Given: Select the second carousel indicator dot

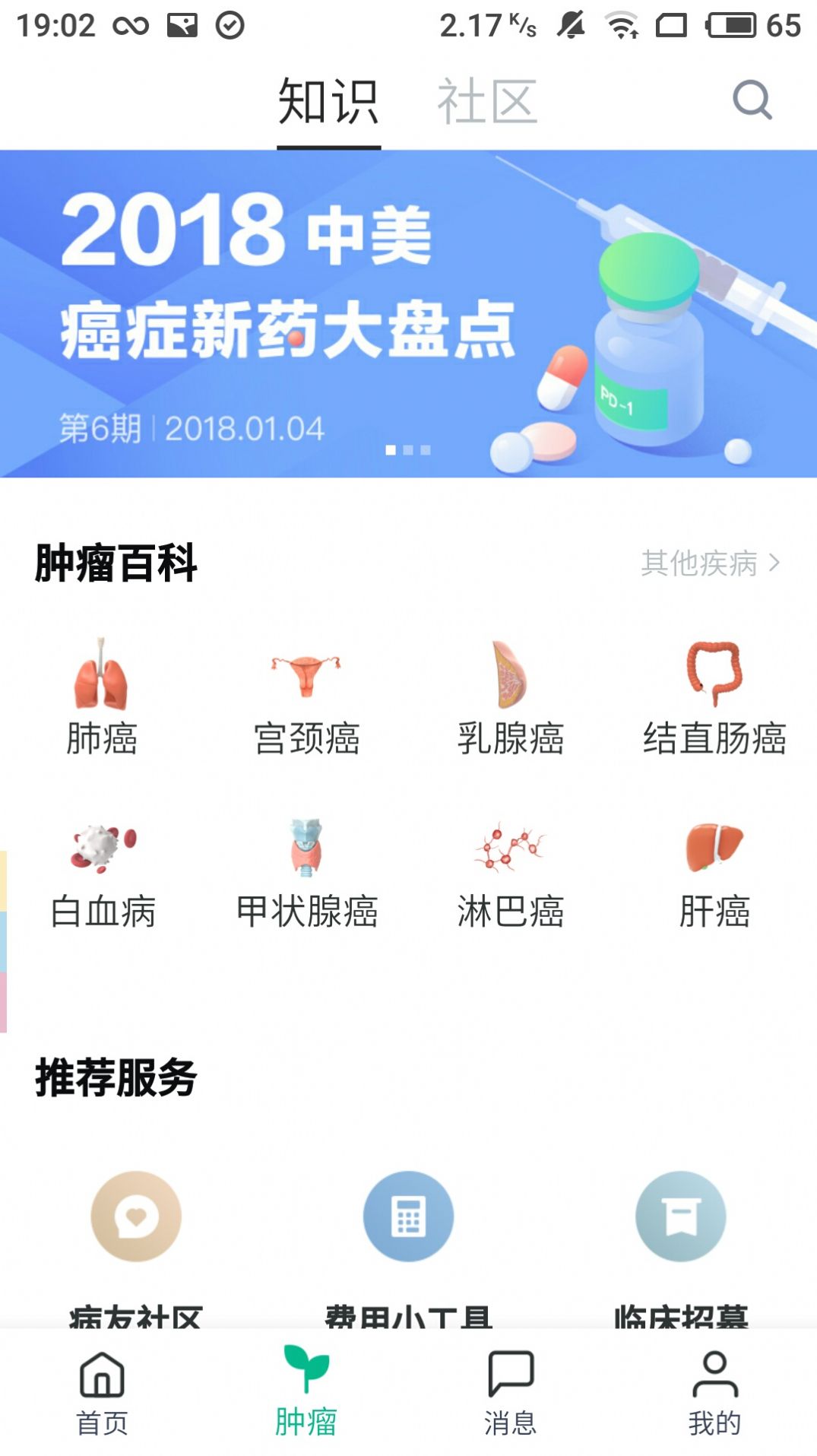Looking at the screenshot, I should coord(409,449).
